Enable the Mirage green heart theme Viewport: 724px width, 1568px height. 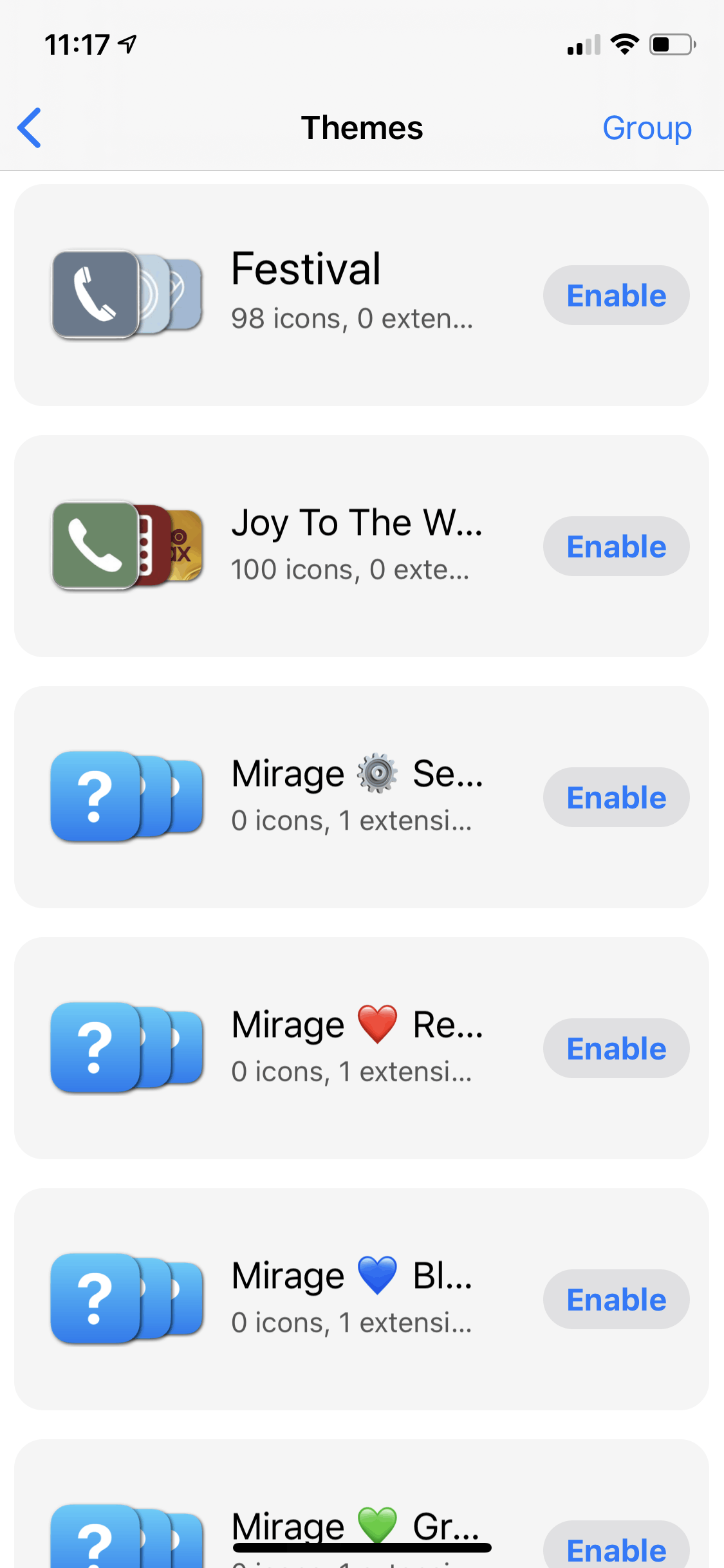tap(616, 1546)
